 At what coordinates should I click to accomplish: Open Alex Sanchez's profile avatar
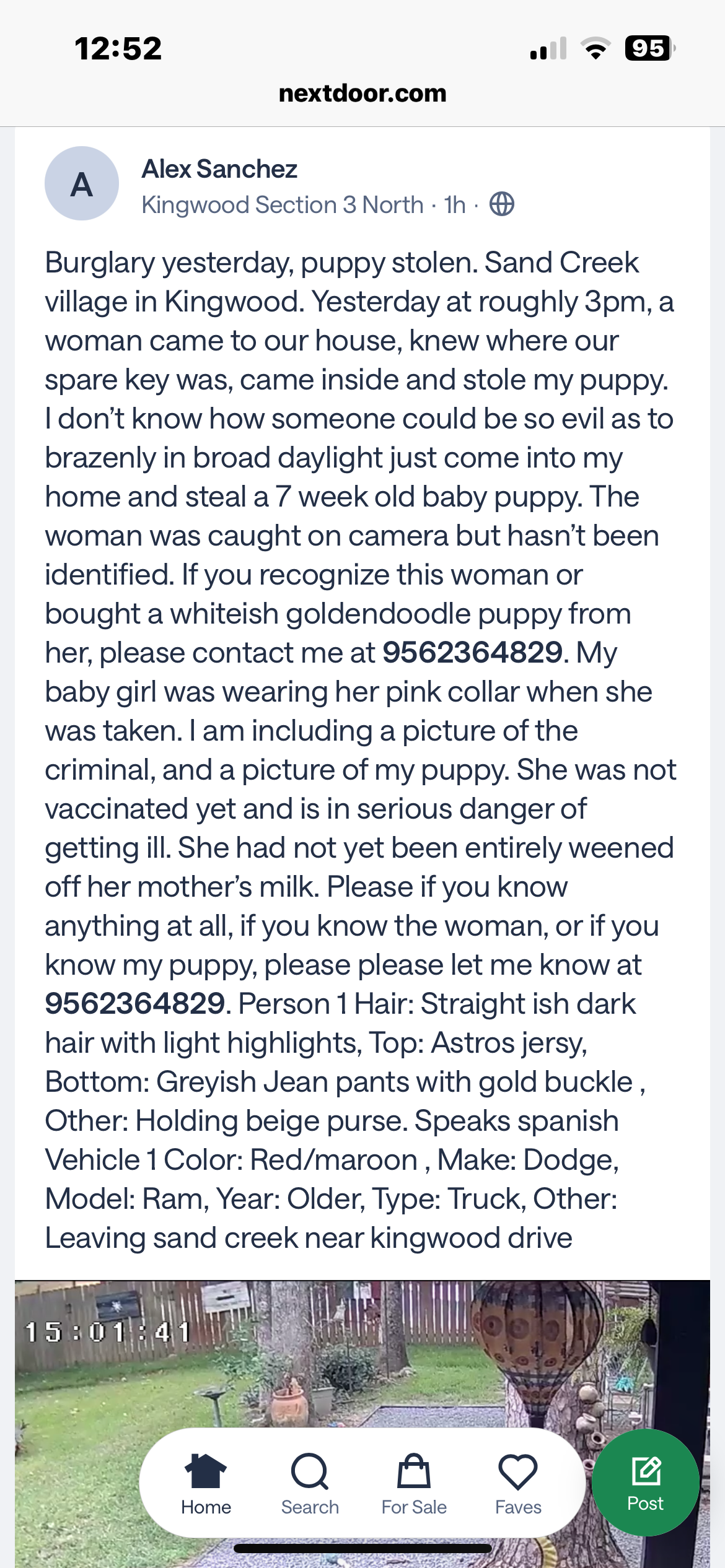click(82, 183)
